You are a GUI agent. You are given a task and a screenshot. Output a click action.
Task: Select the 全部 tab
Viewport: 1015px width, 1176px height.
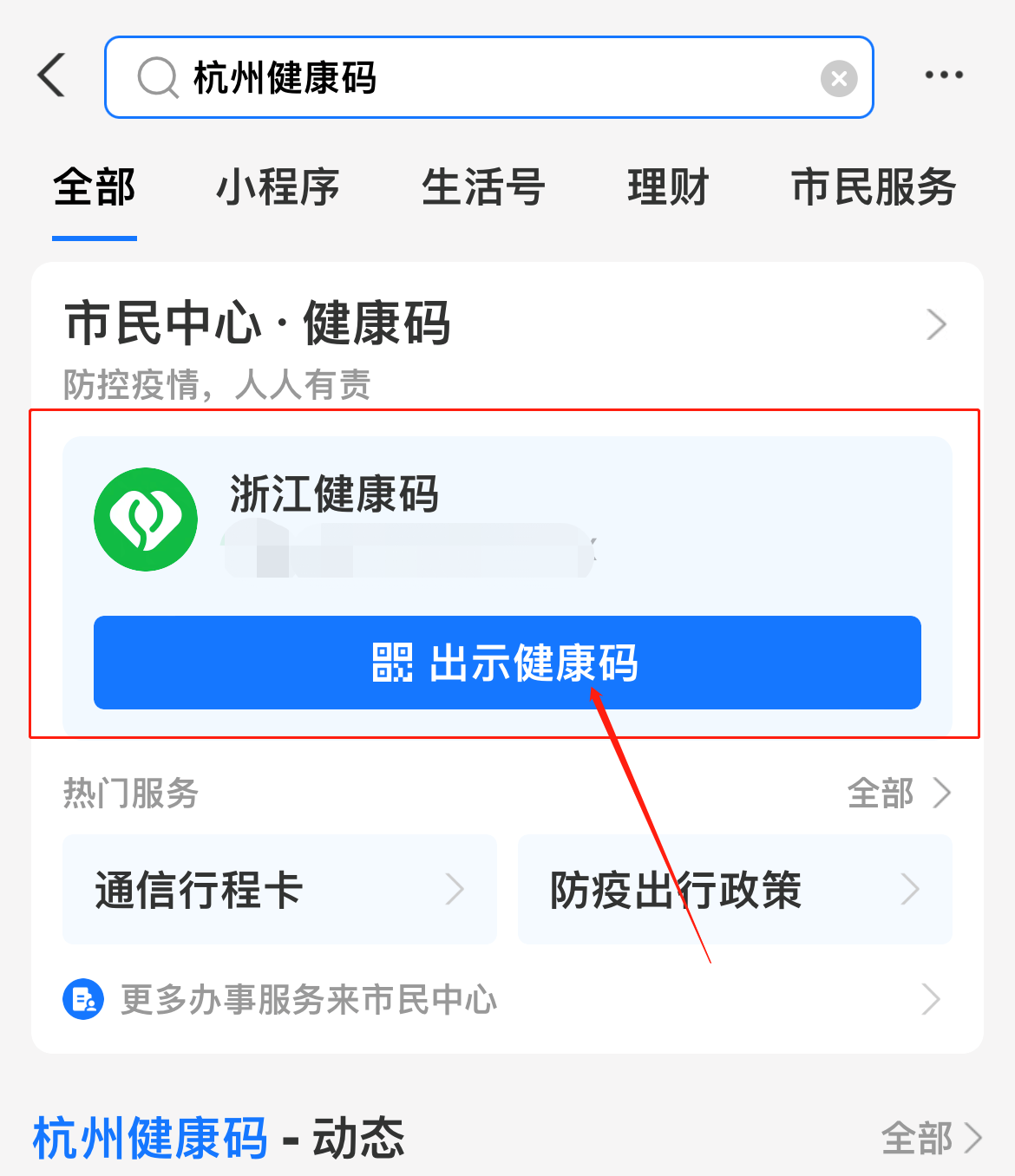tap(95, 187)
